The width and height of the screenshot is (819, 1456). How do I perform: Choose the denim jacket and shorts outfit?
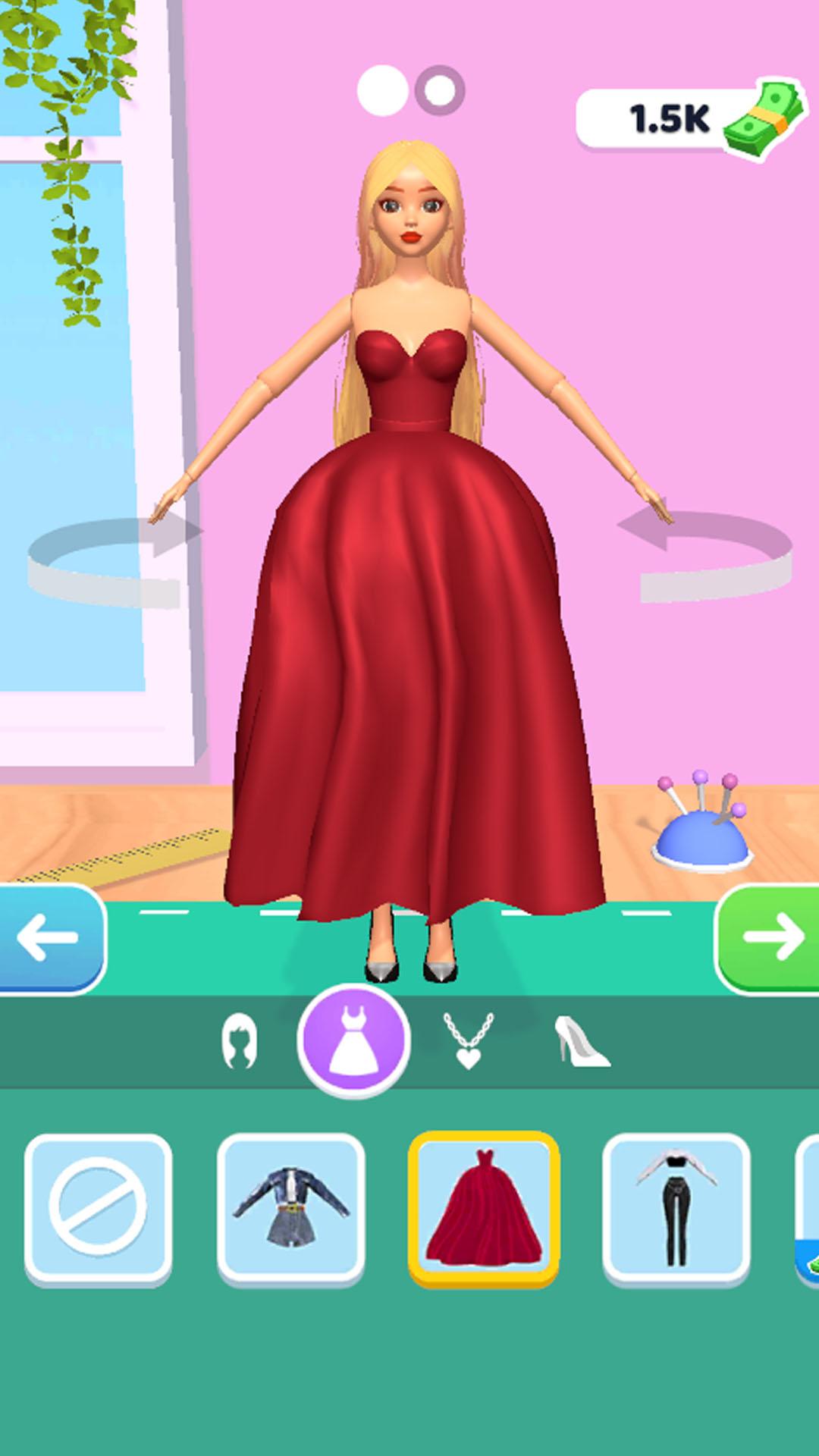point(291,1210)
